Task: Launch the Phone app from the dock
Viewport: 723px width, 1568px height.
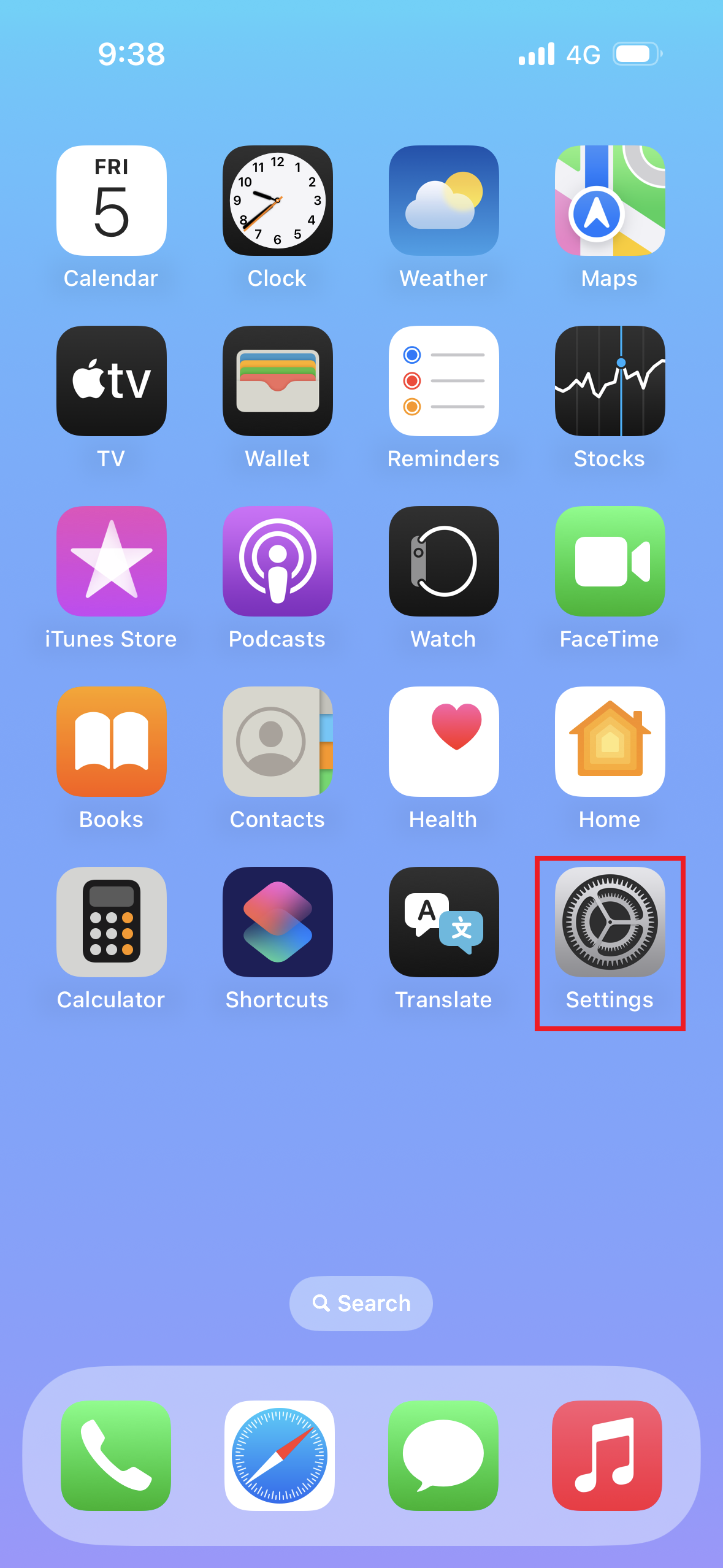Action: [116, 1455]
